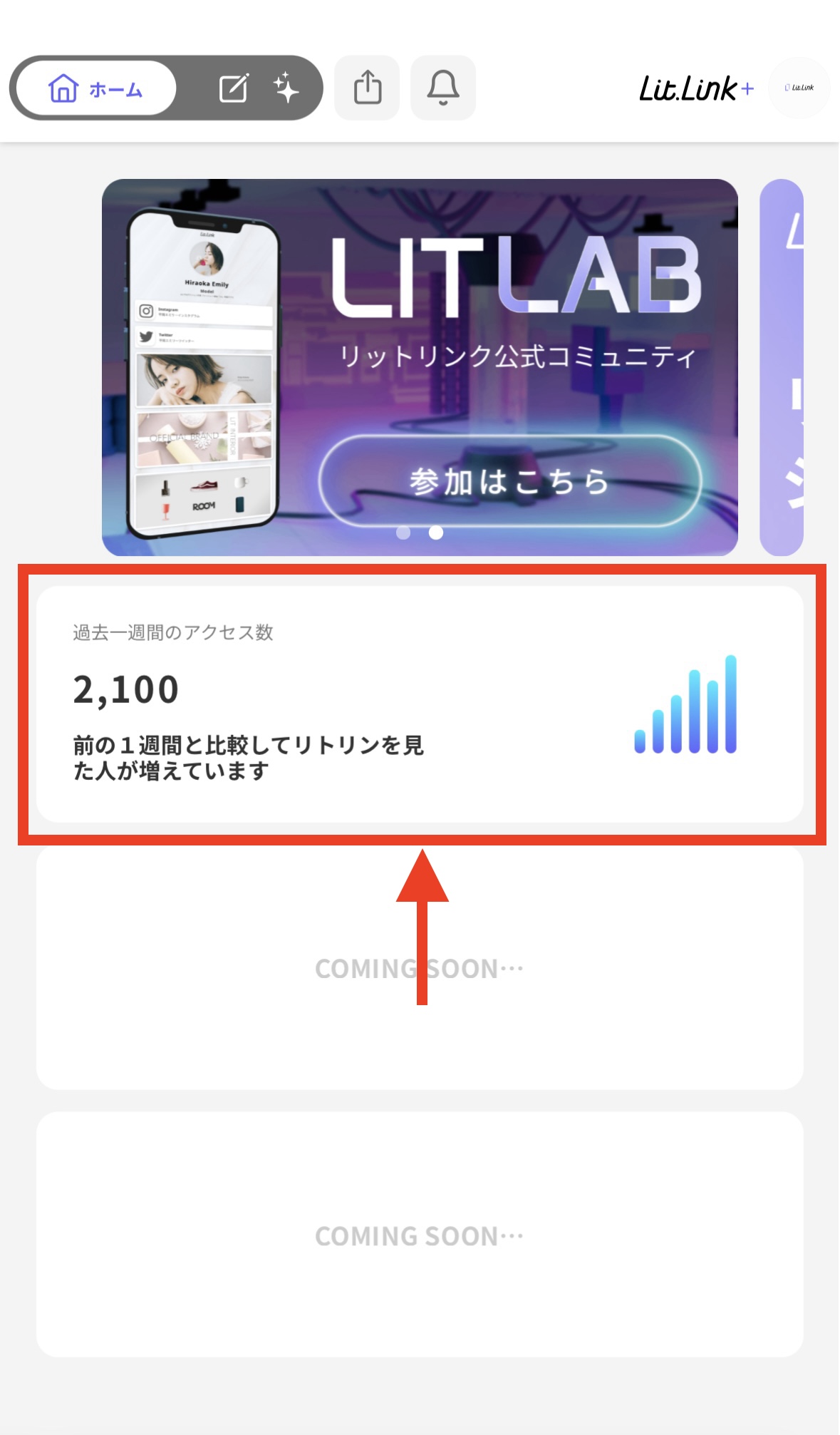Switch to the ホーム tab
Image resolution: width=840 pixels, height=1435 pixels.
tap(95, 88)
